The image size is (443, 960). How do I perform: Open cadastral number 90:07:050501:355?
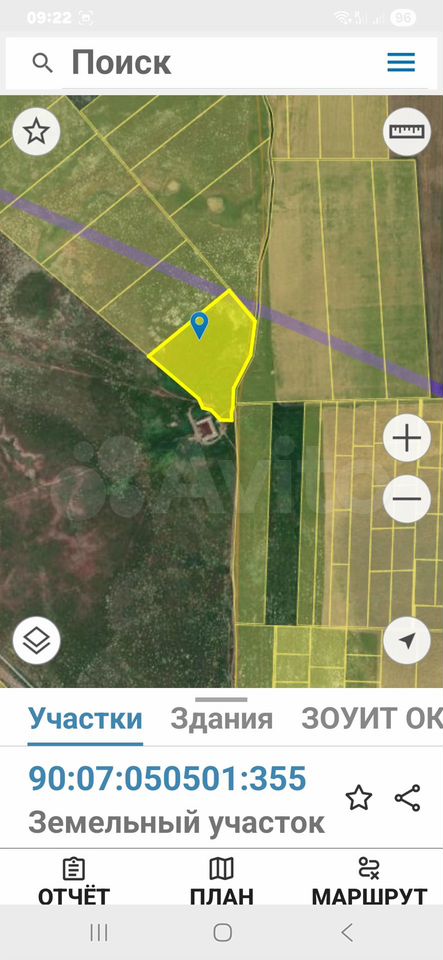(167, 778)
